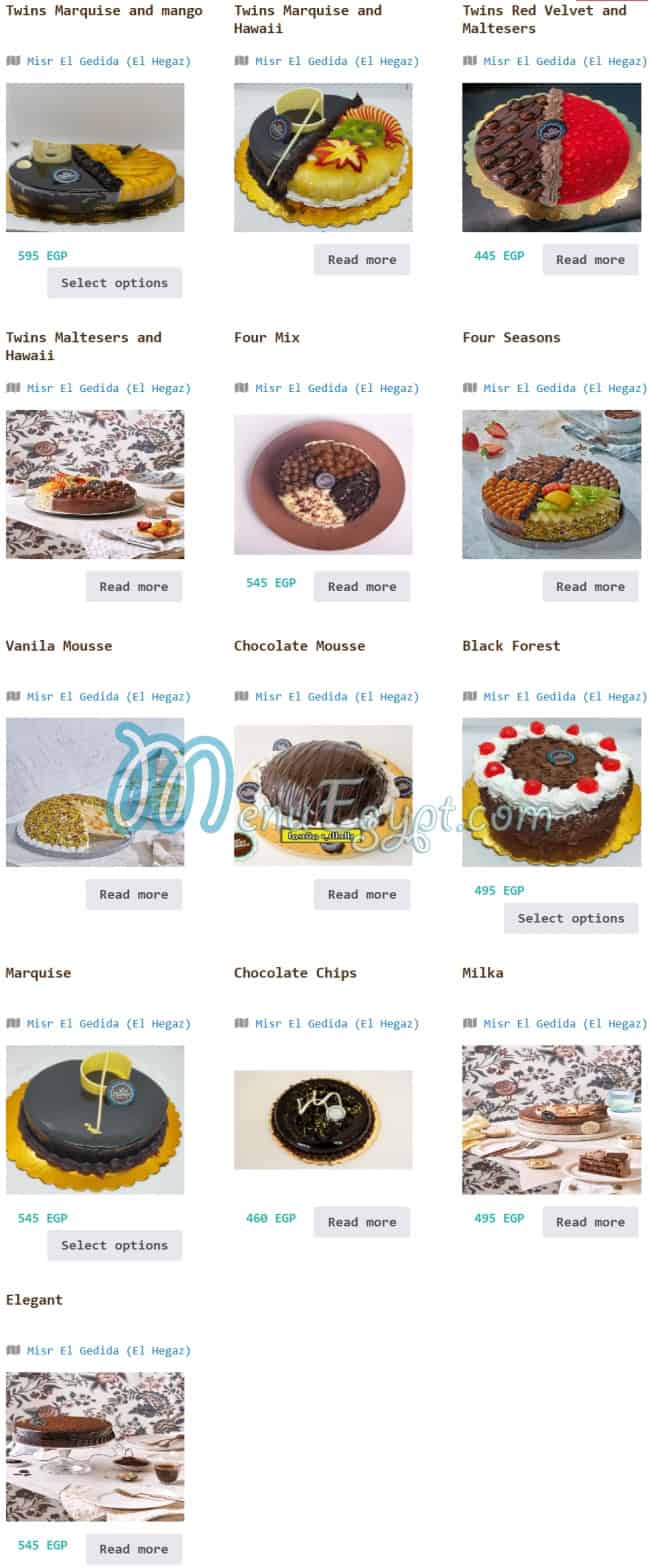View the Four Seasons cake photo
The image size is (650, 1568).
pos(551,484)
